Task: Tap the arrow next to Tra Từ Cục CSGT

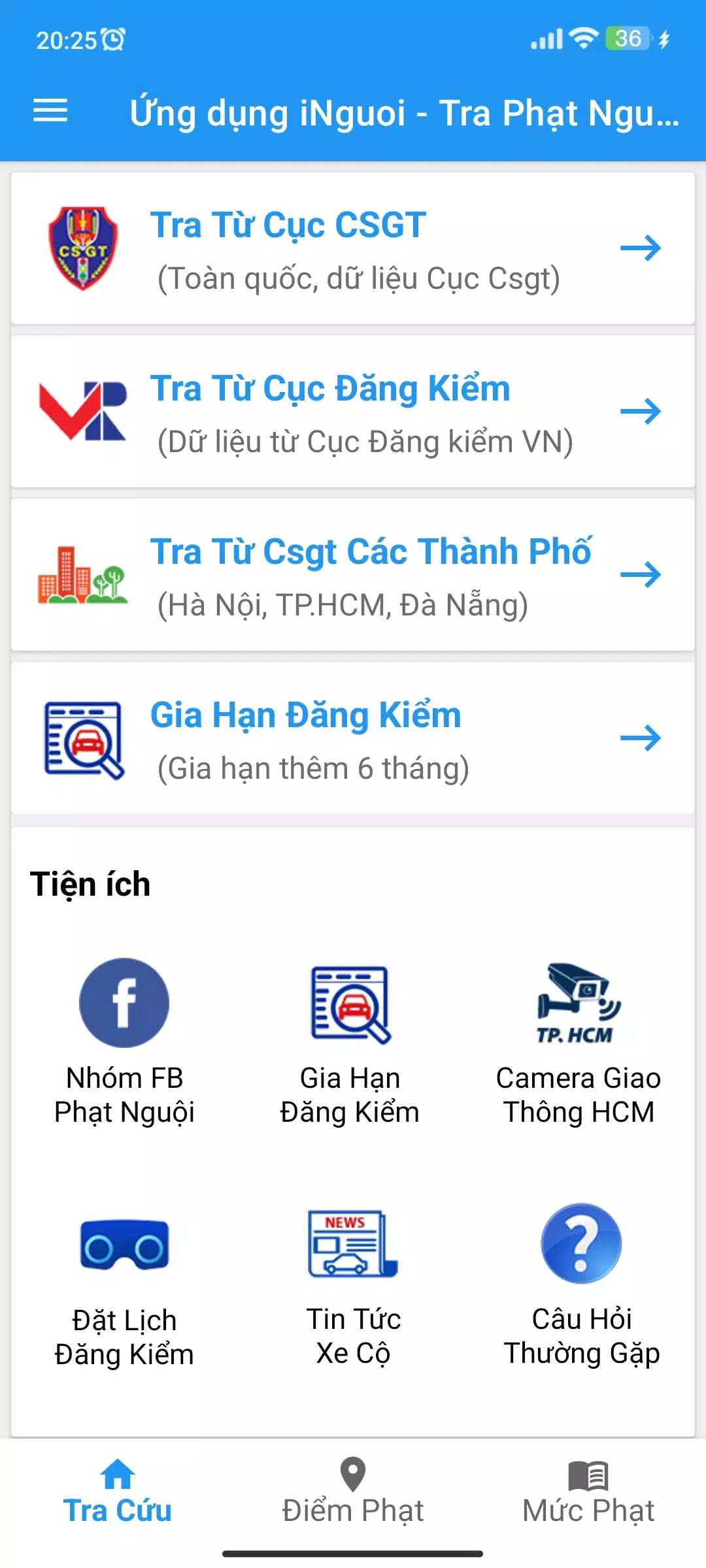Action: [642, 248]
